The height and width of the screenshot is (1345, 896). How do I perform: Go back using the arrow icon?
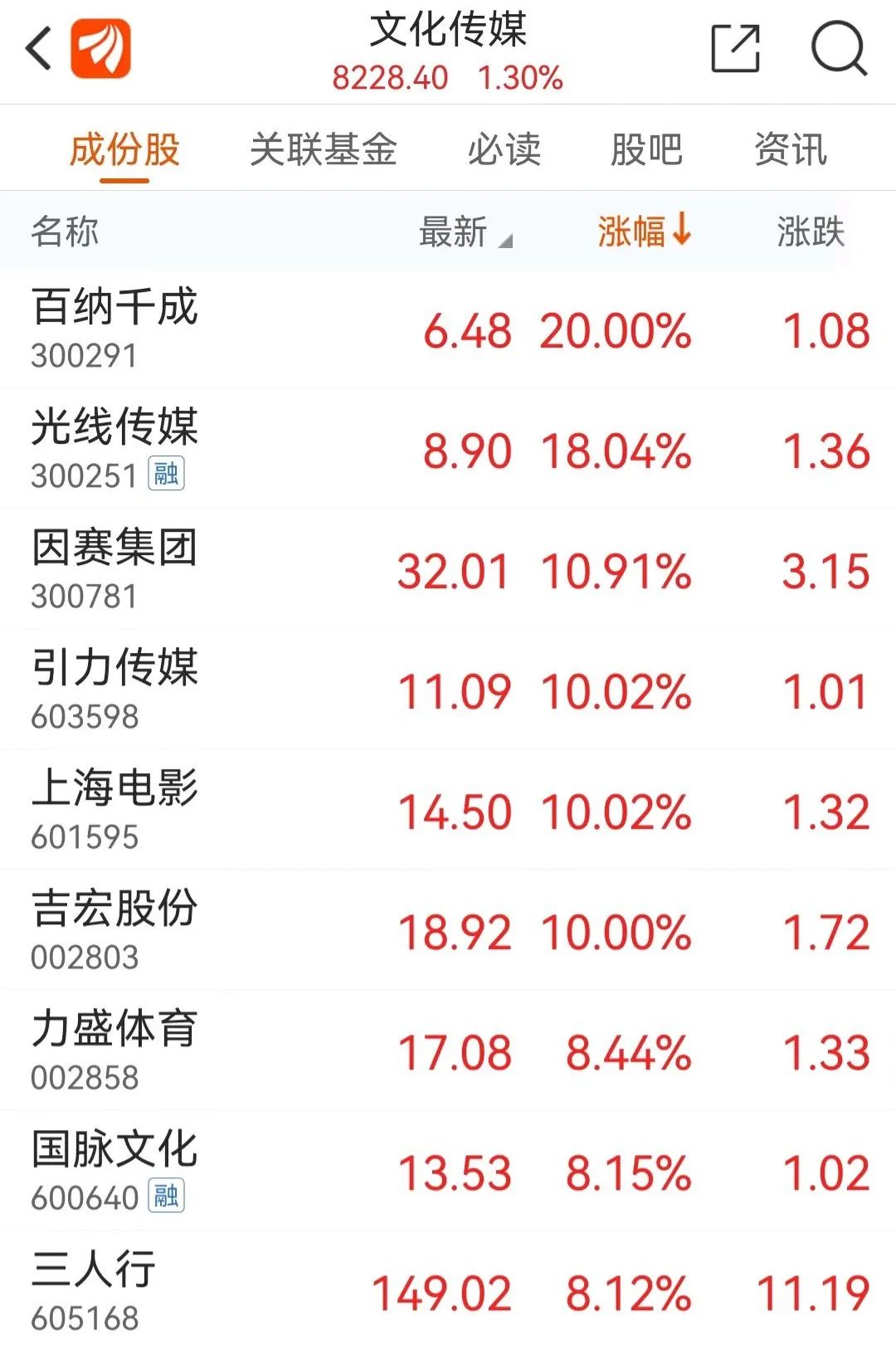pyautogui.click(x=39, y=48)
